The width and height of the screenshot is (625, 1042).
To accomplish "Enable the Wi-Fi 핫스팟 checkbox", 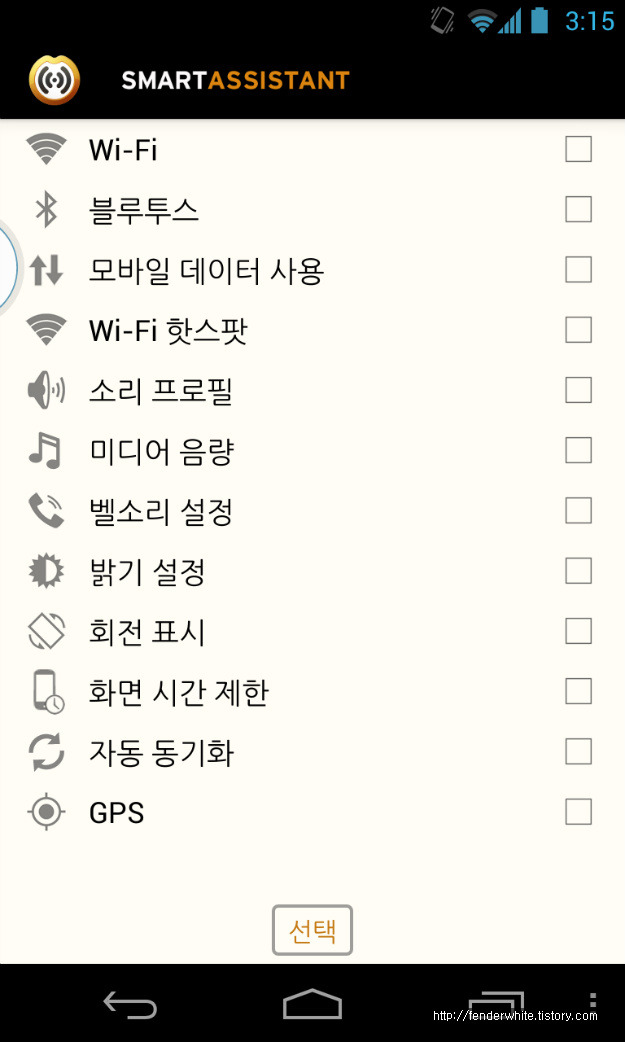I will [x=578, y=330].
